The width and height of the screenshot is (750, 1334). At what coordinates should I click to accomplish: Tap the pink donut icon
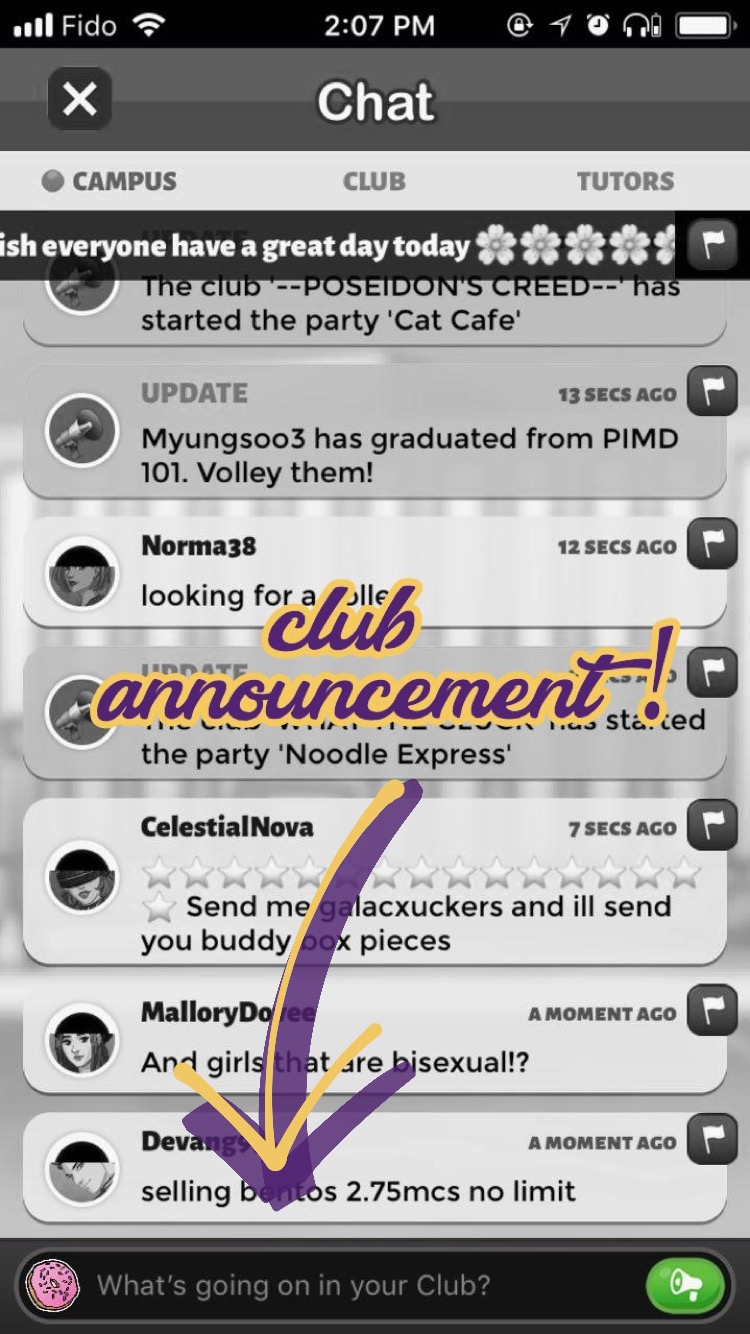click(x=52, y=1285)
